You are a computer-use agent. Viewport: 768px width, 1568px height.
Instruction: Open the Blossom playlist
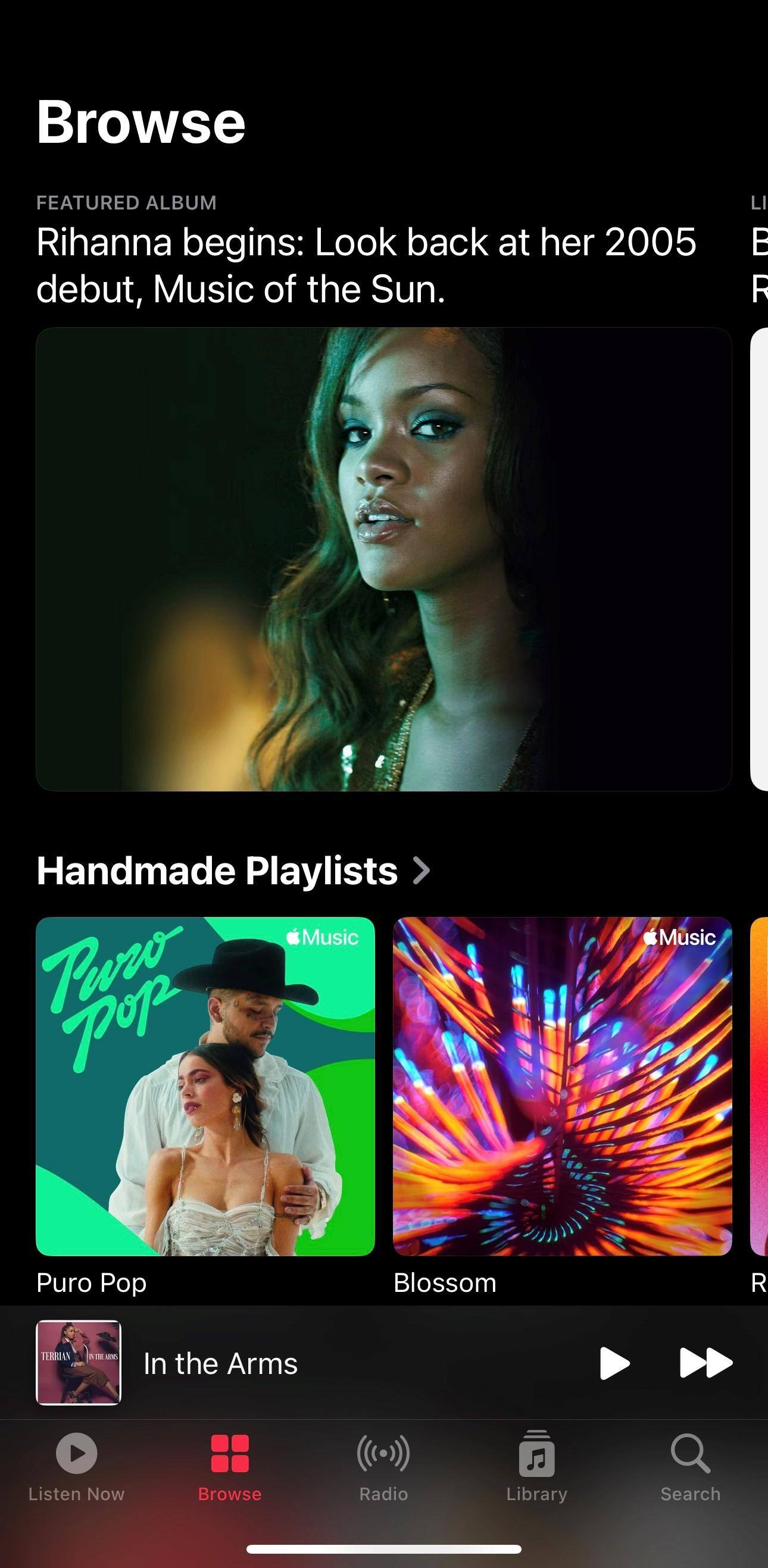pos(562,1086)
